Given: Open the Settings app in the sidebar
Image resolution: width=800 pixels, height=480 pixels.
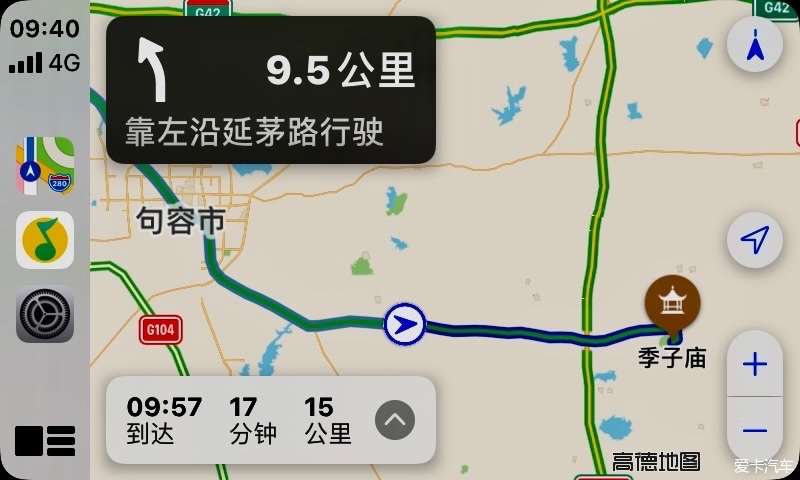Looking at the screenshot, I should (x=45, y=314).
